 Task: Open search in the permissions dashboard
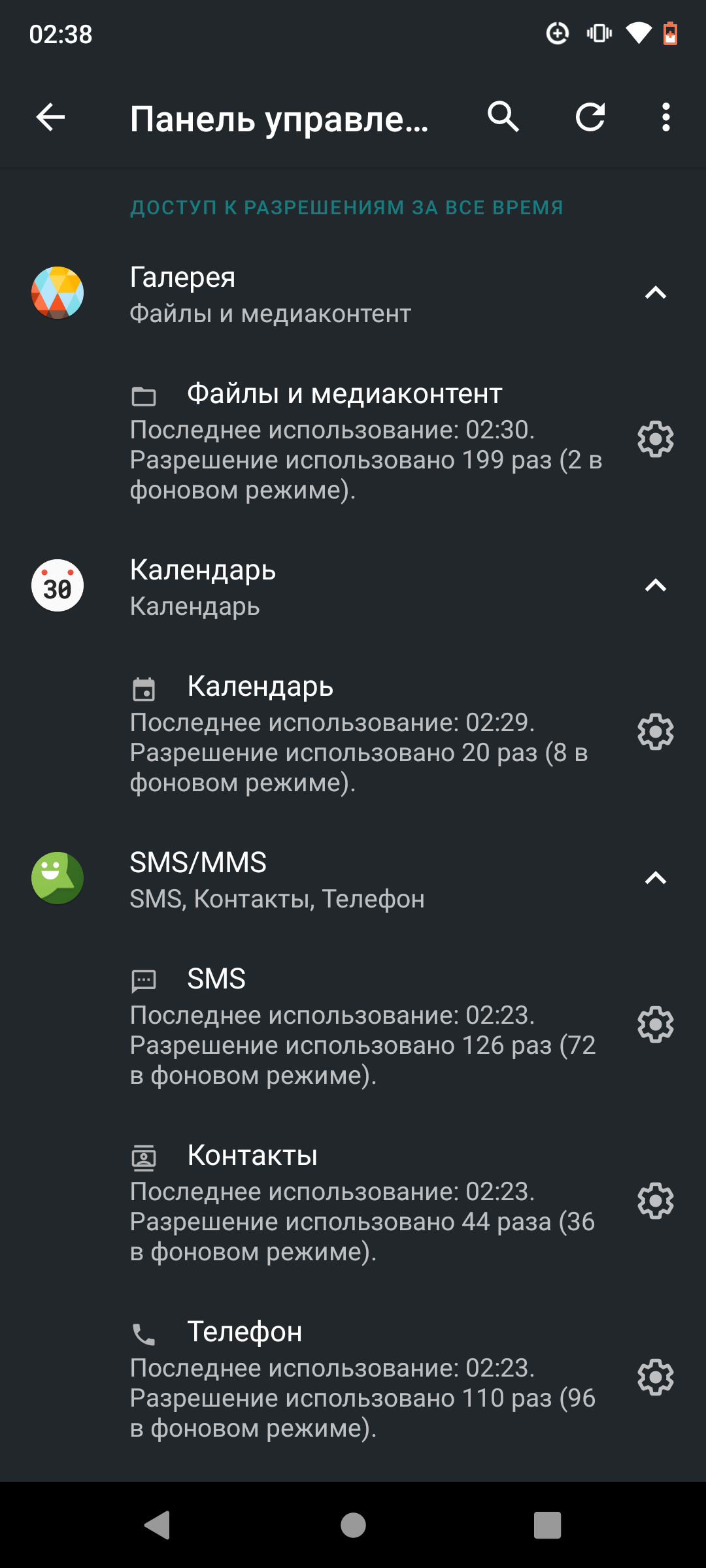click(x=503, y=118)
